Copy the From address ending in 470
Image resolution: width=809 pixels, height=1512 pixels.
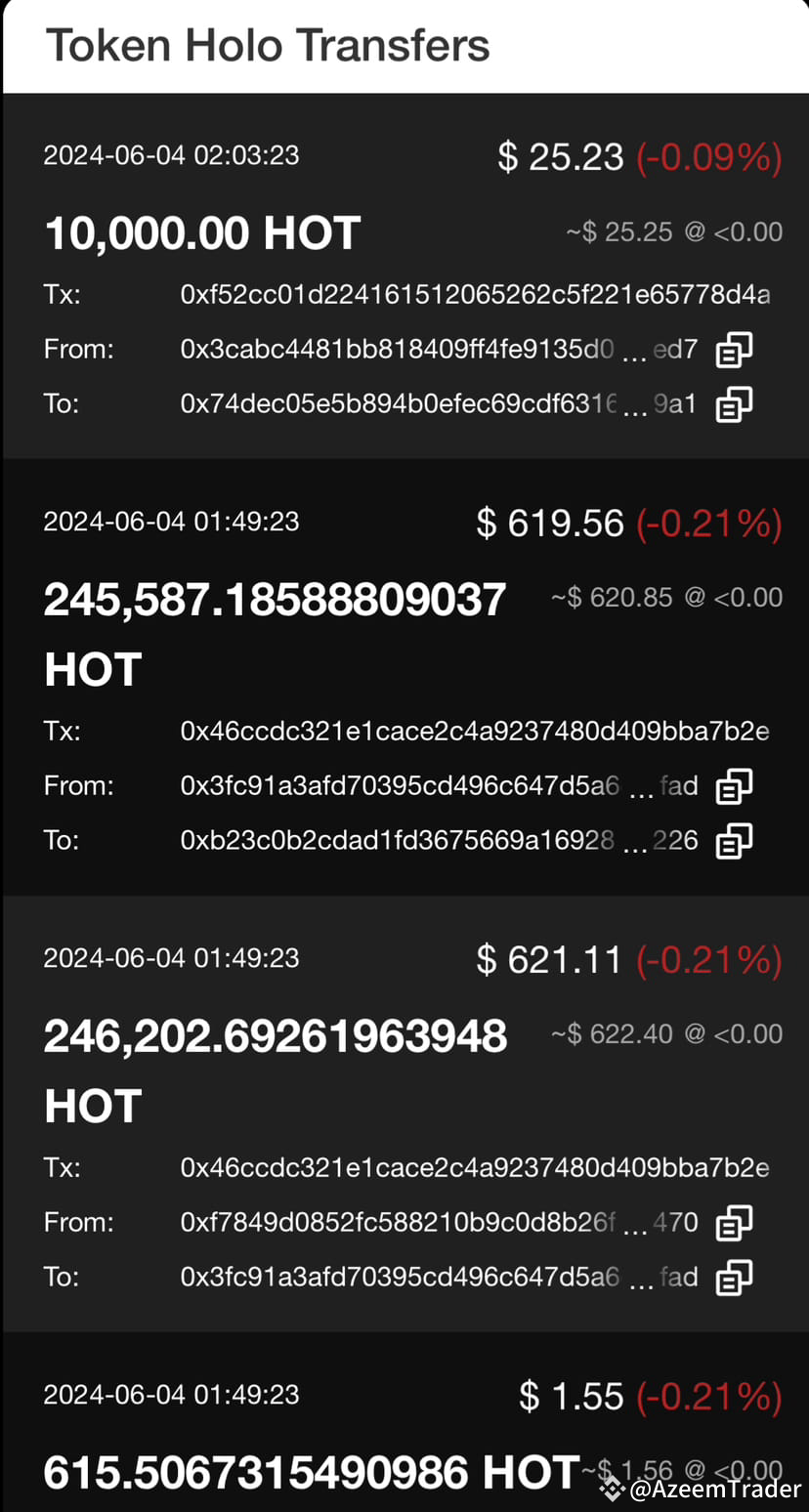[x=734, y=1222]
